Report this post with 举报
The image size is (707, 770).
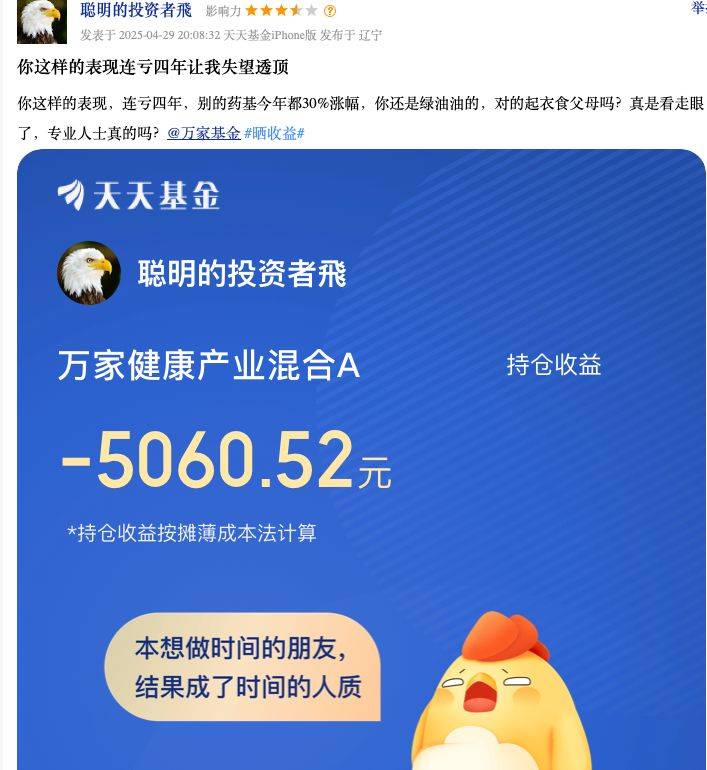[698, 8]
